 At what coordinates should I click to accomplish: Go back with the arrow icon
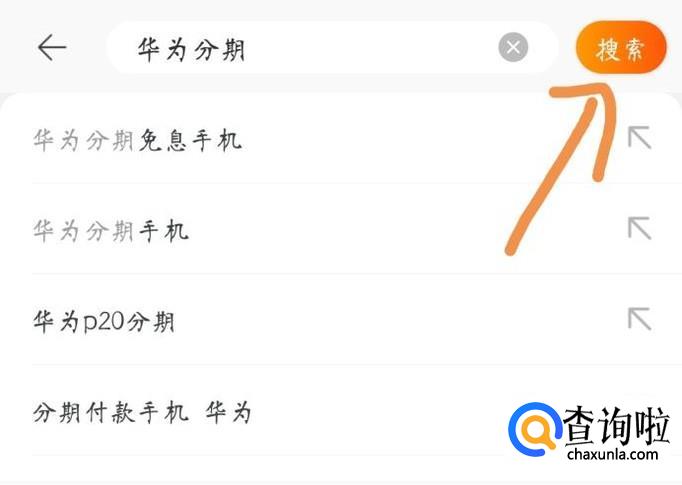(51, 47)
